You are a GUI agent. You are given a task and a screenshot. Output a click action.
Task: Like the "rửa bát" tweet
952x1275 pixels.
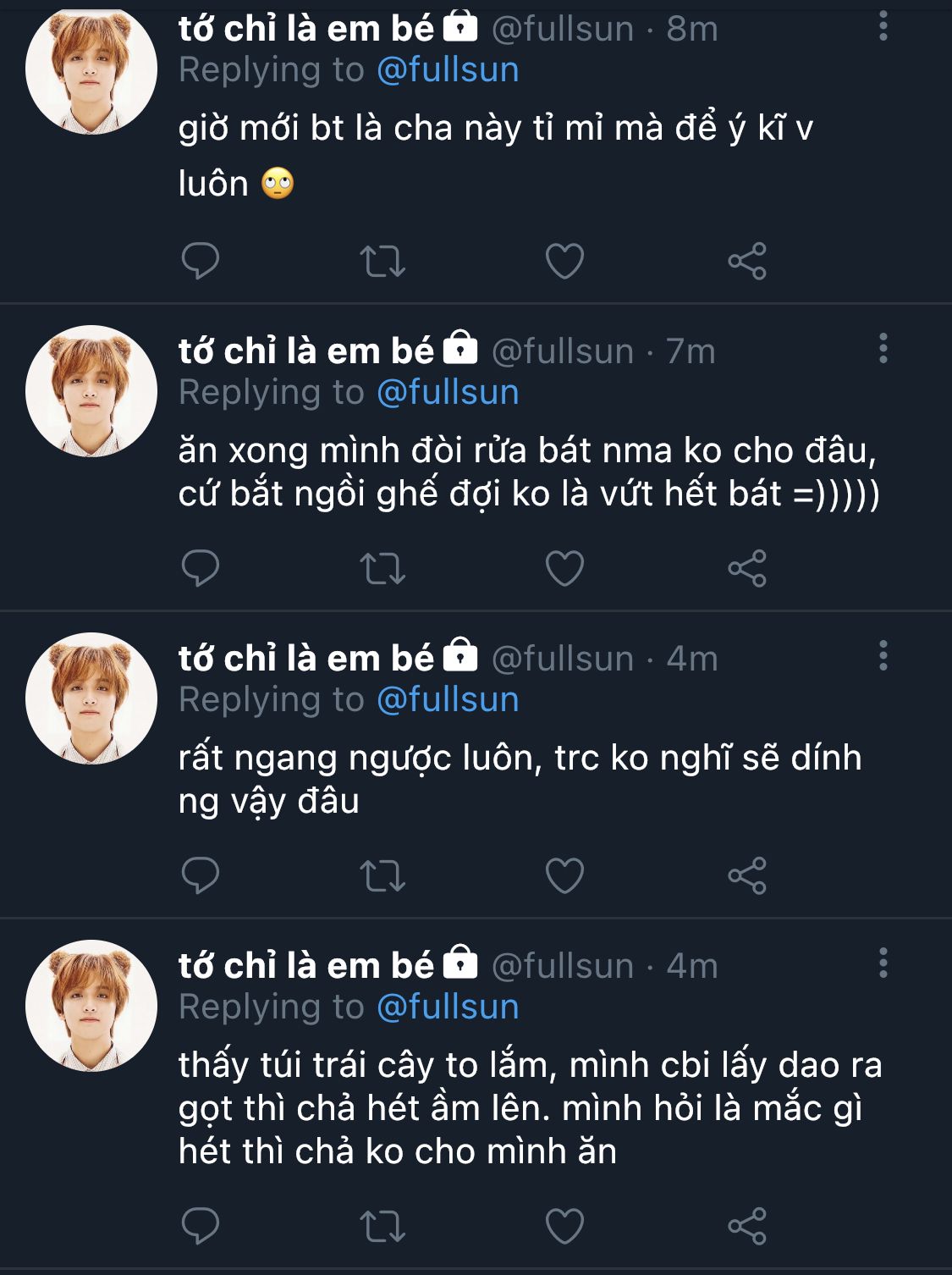(x=564, y=568)
